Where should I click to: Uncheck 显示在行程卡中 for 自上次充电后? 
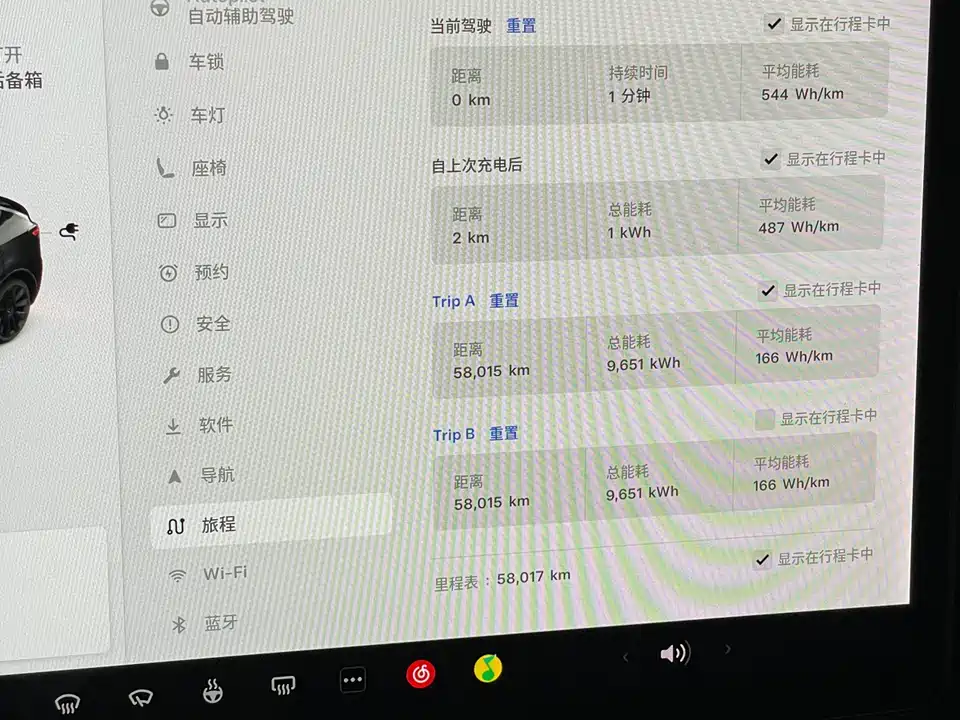pos(770,159)
